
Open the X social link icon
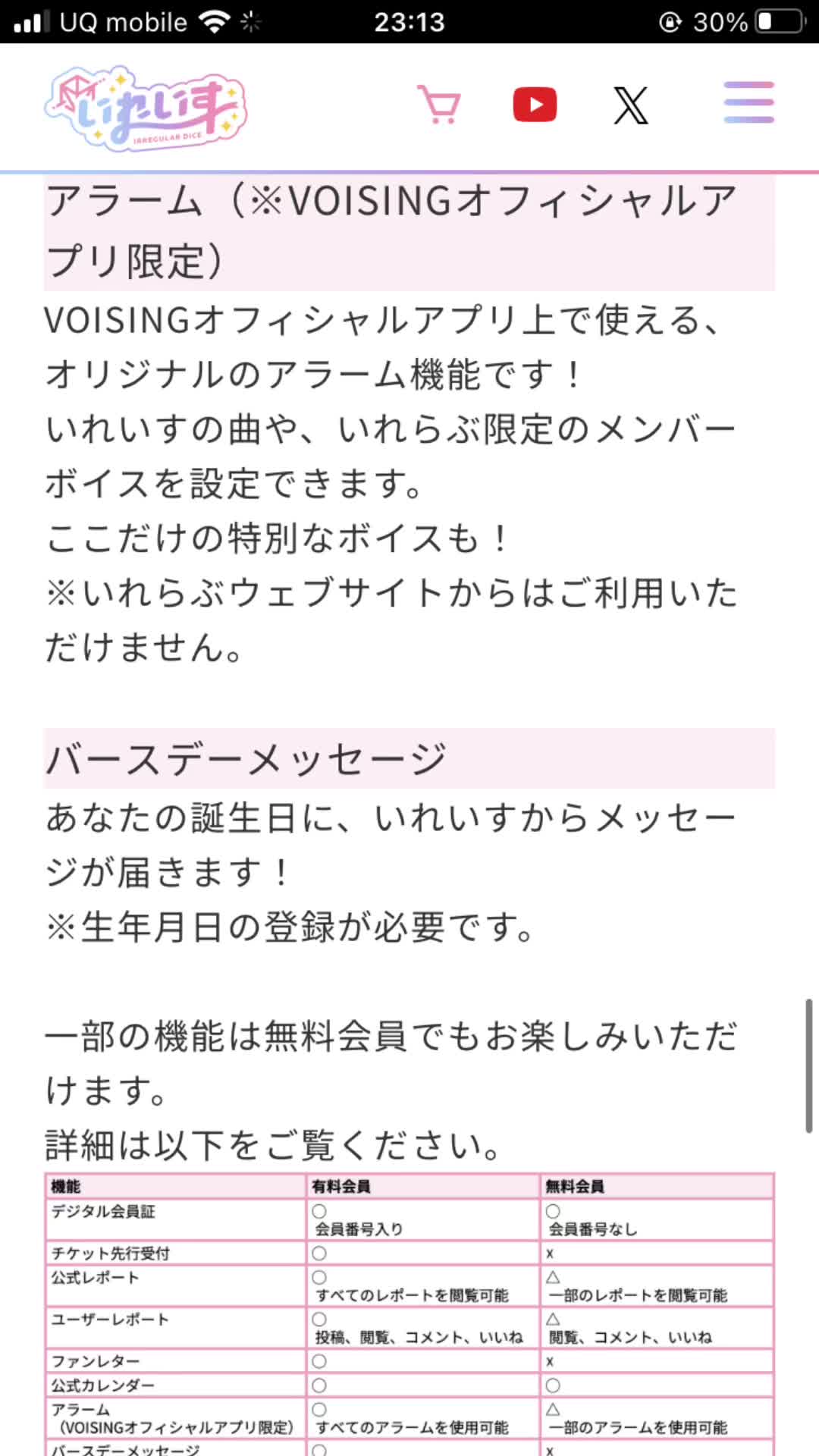[x=630, y=105]
